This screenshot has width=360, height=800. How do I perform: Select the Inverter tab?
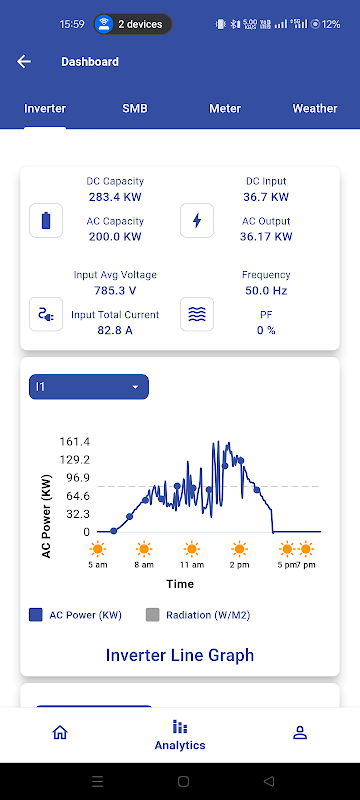click(x=45, y=109)
